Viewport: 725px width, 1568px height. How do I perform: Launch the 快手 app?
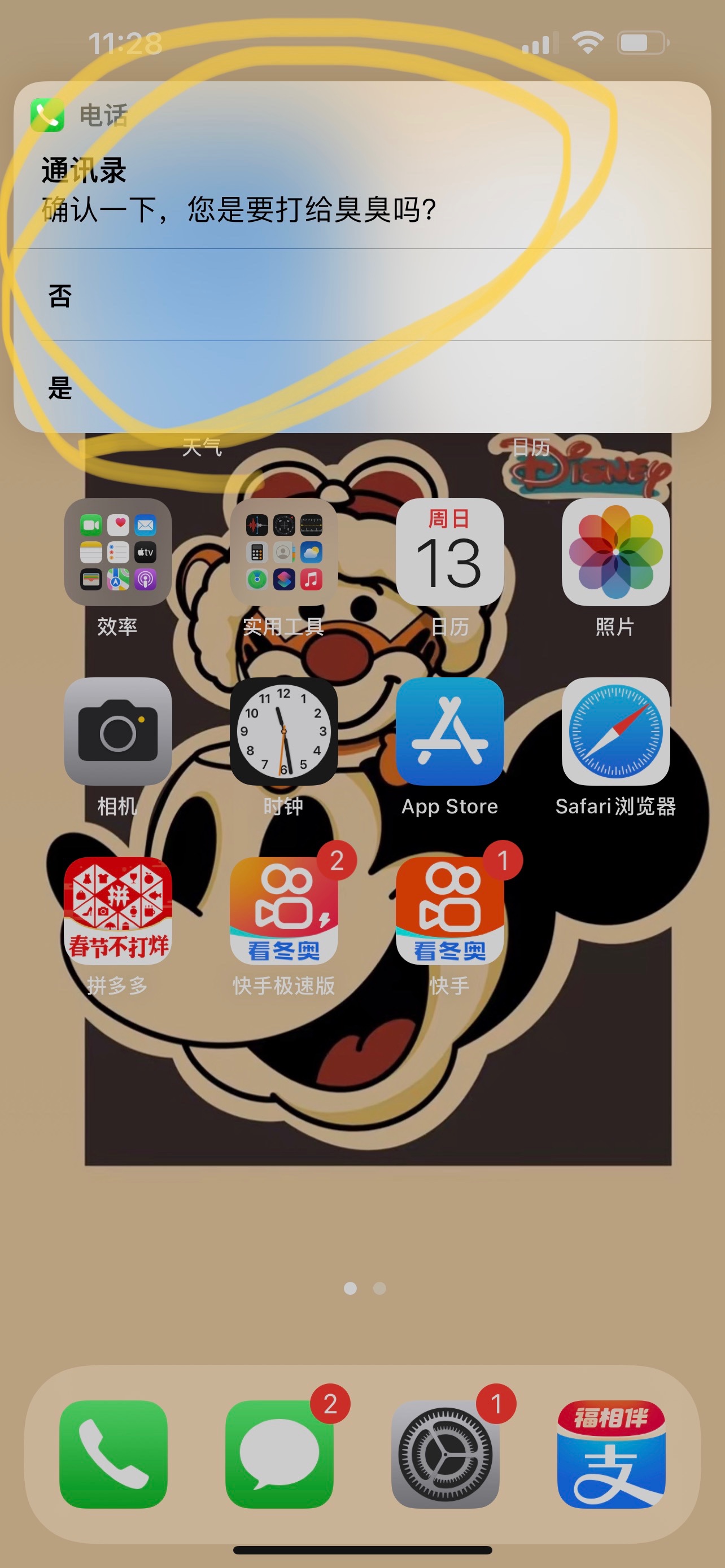(450, 910)
